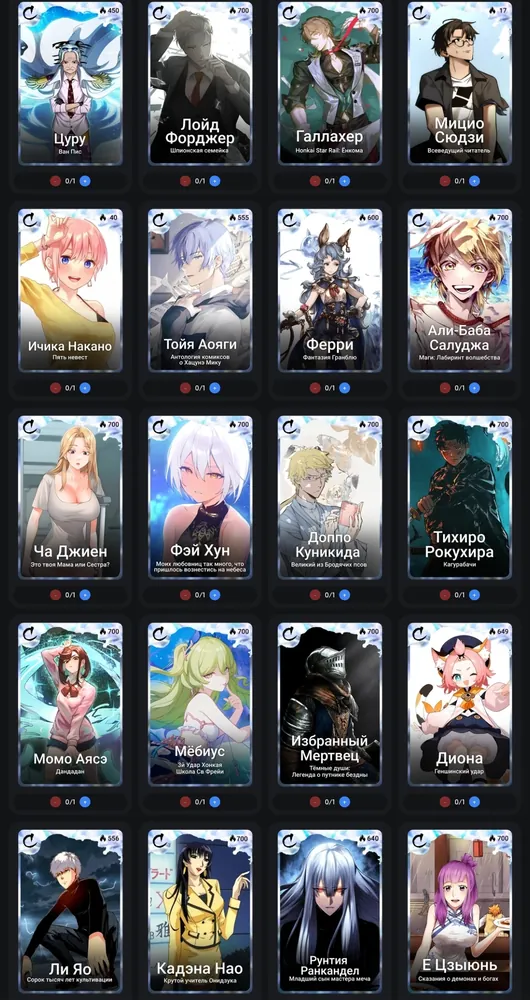
Task: View the Е Цзыюнь card
Action: 459,911
